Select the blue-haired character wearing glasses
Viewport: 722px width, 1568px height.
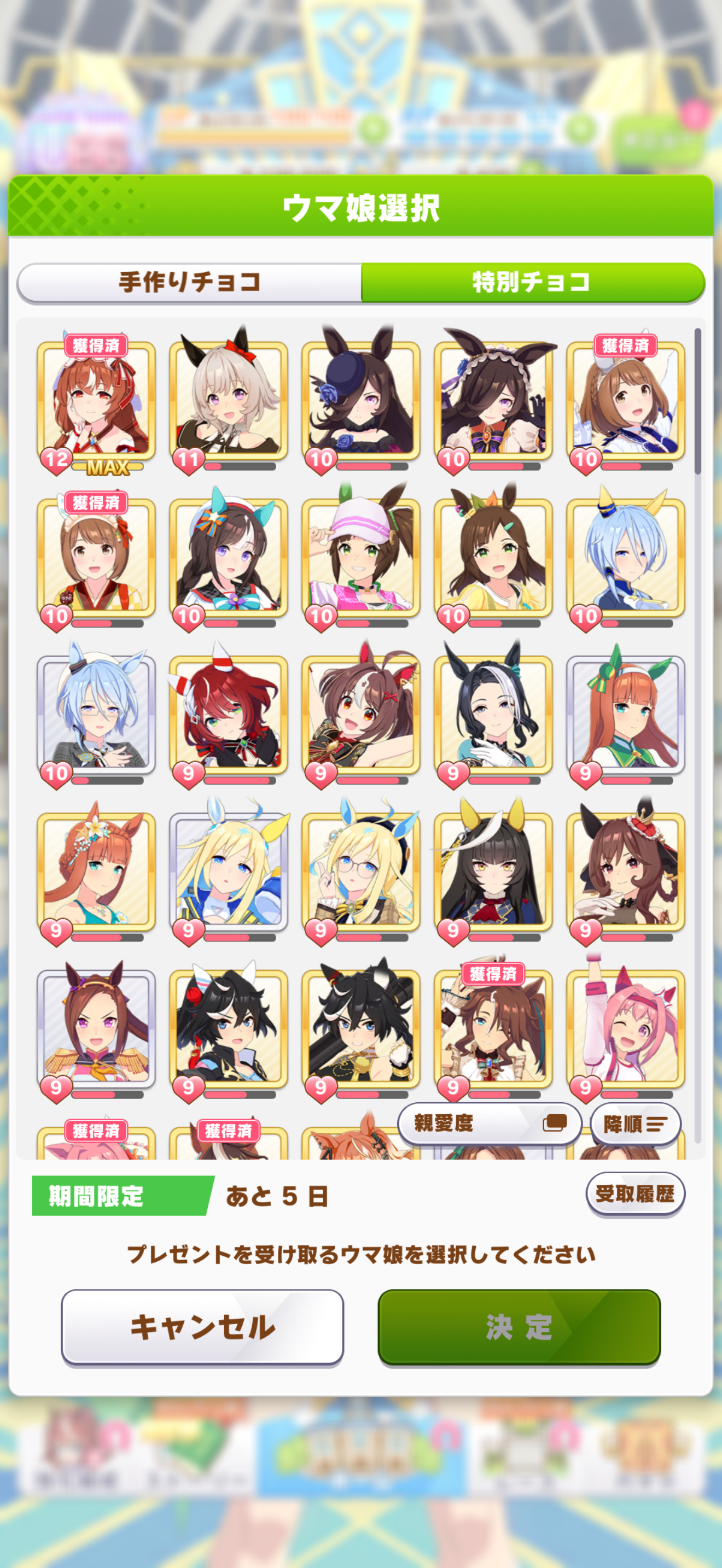96,715
